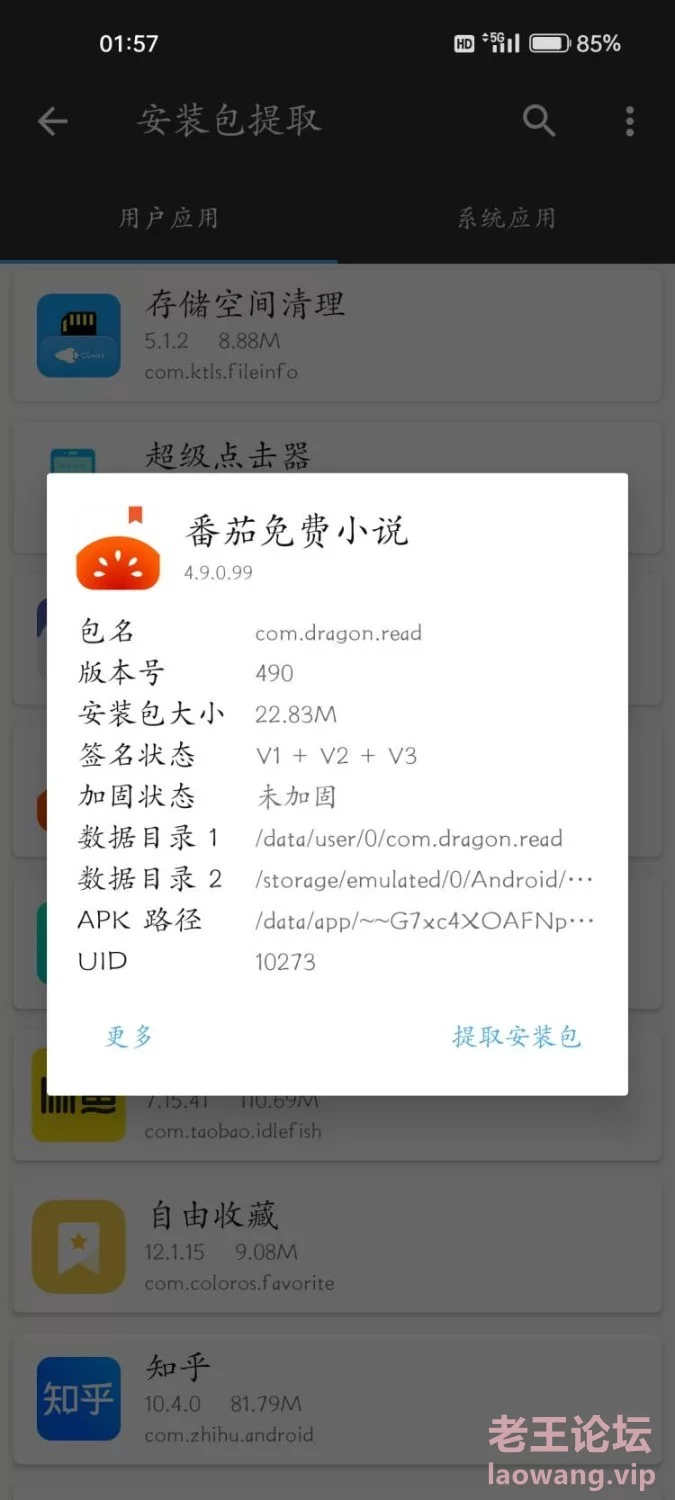The width and height of the screenshot is (675, 1500).
Task: Open the 知乎 app entry
Action: click(337, 1398)
